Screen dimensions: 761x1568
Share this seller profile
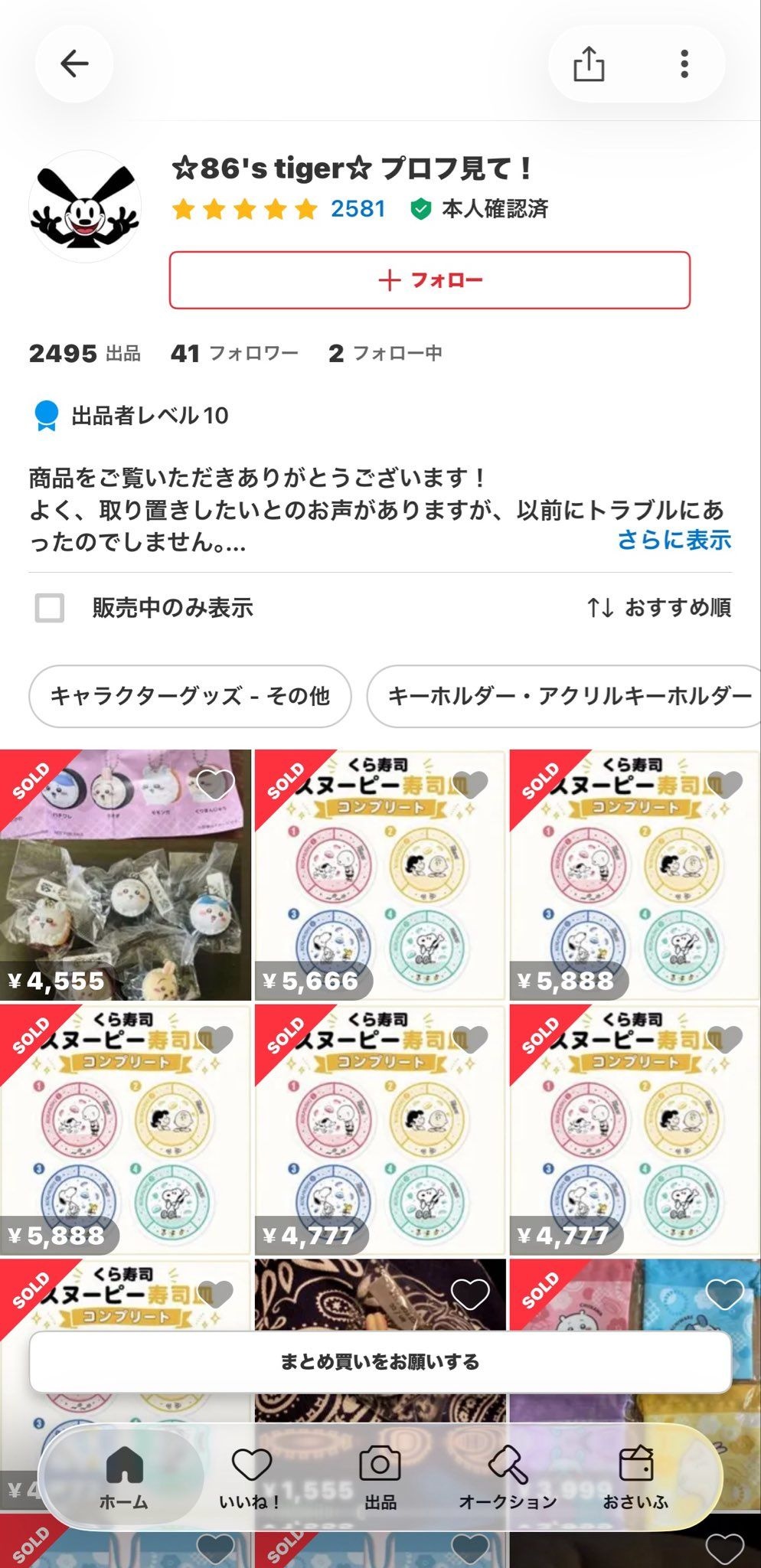[589, 64]
